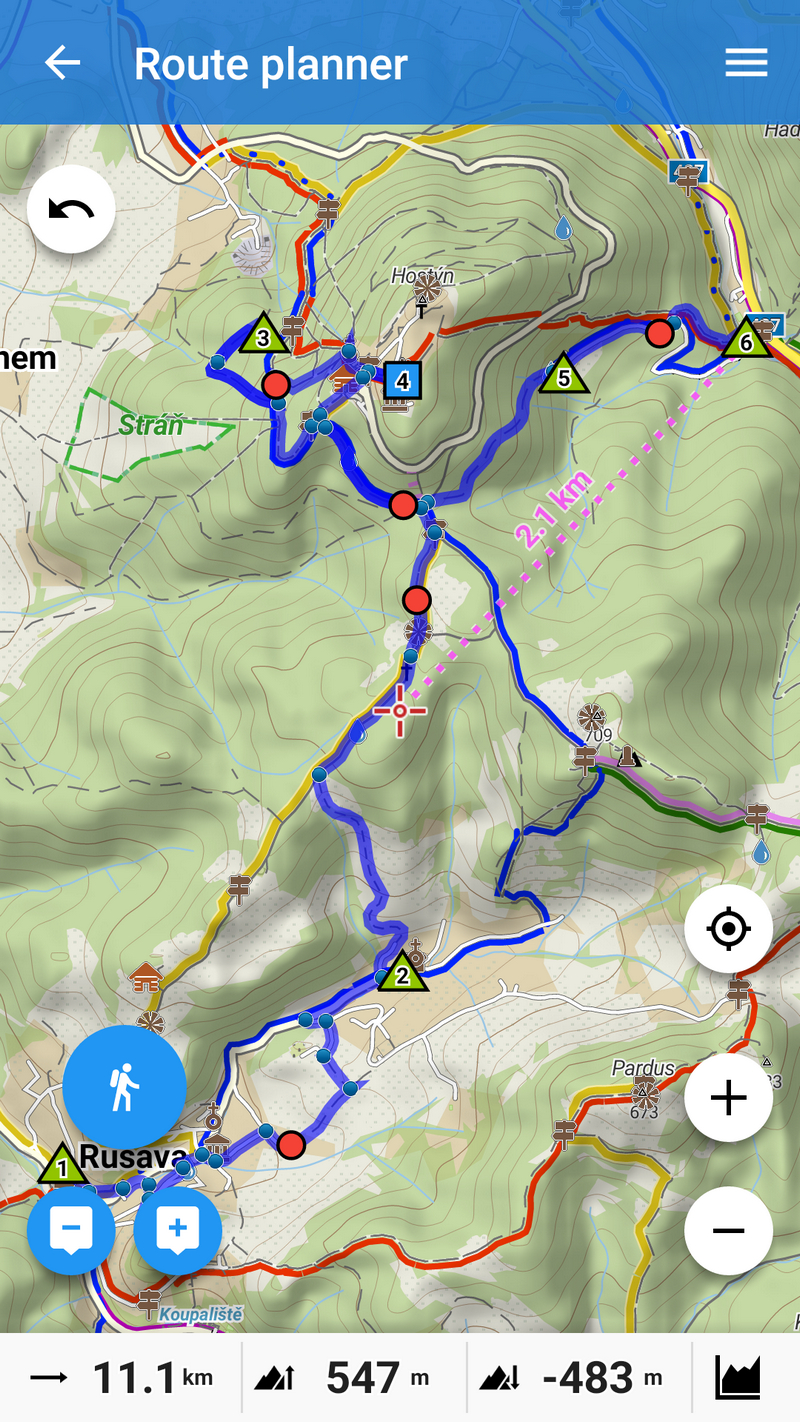Open the hamburger menu
Screen dimensions: 800x1422
[x=746, y=63]
